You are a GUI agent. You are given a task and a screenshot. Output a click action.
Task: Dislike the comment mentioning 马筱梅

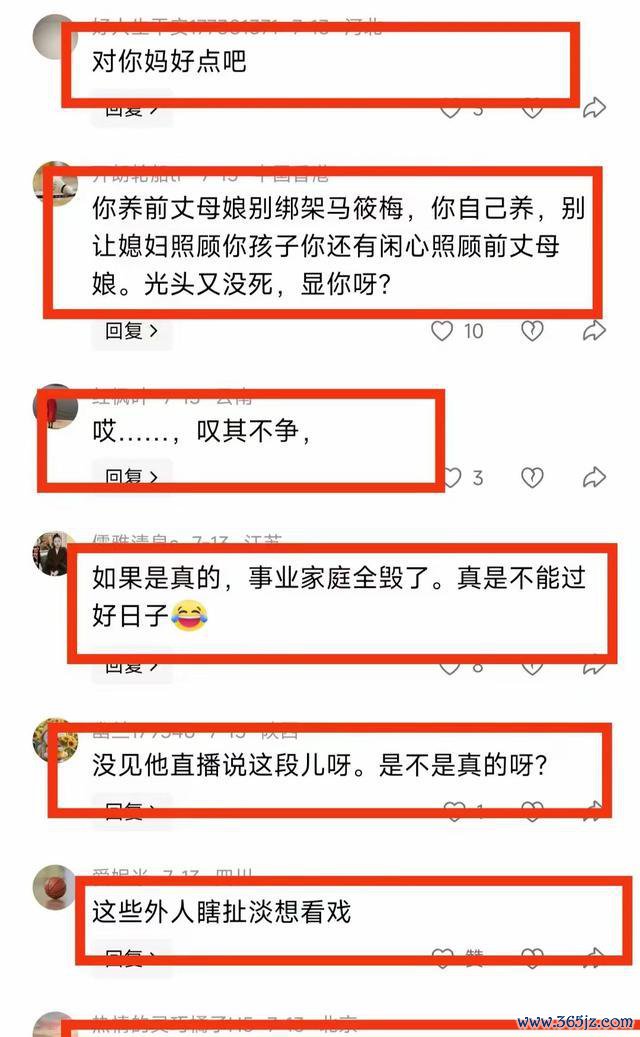pyautogui.click(x=533, y=331)
